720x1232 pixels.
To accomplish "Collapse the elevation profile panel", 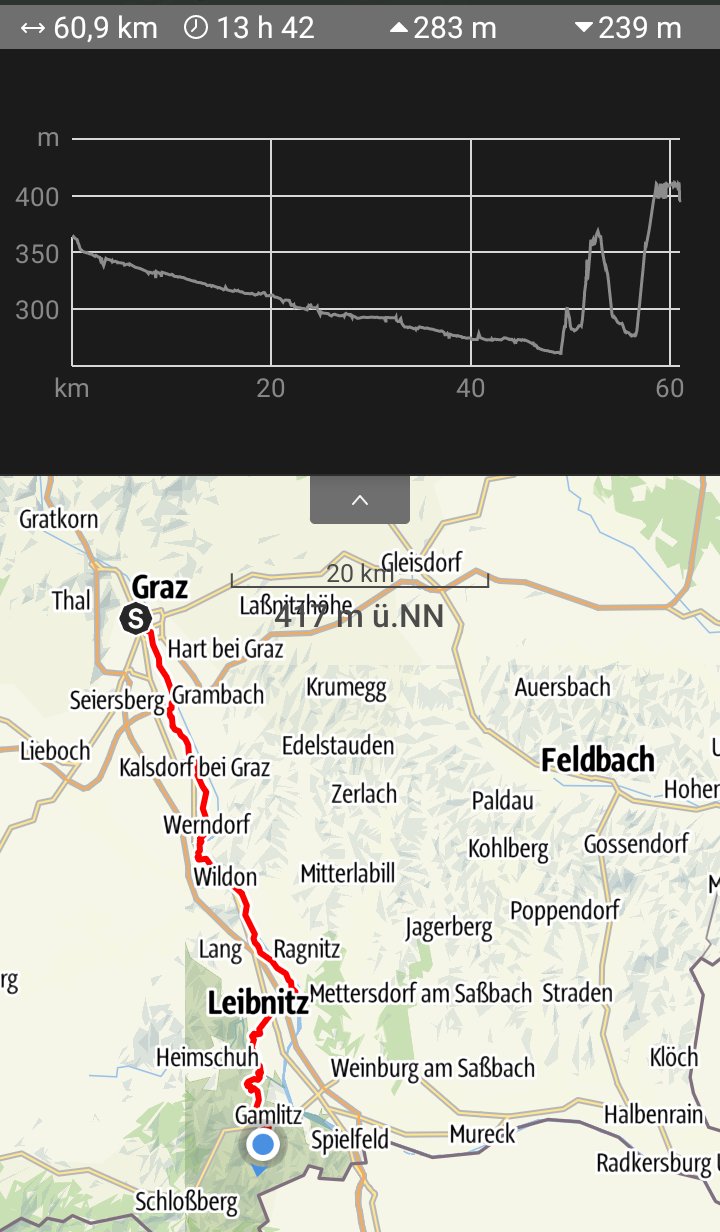I will 360,499.
